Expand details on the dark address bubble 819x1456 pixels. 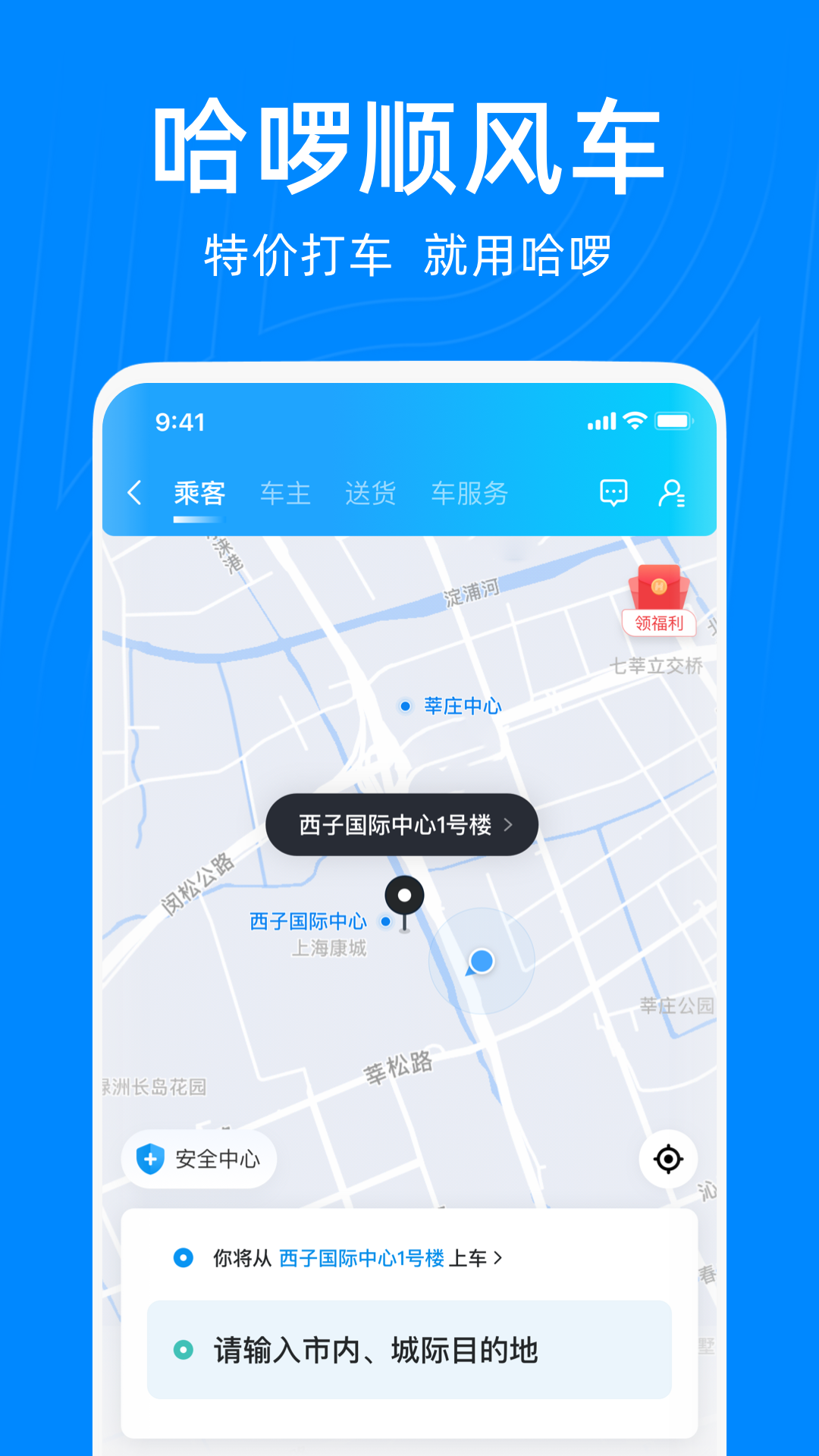point(400,825)
